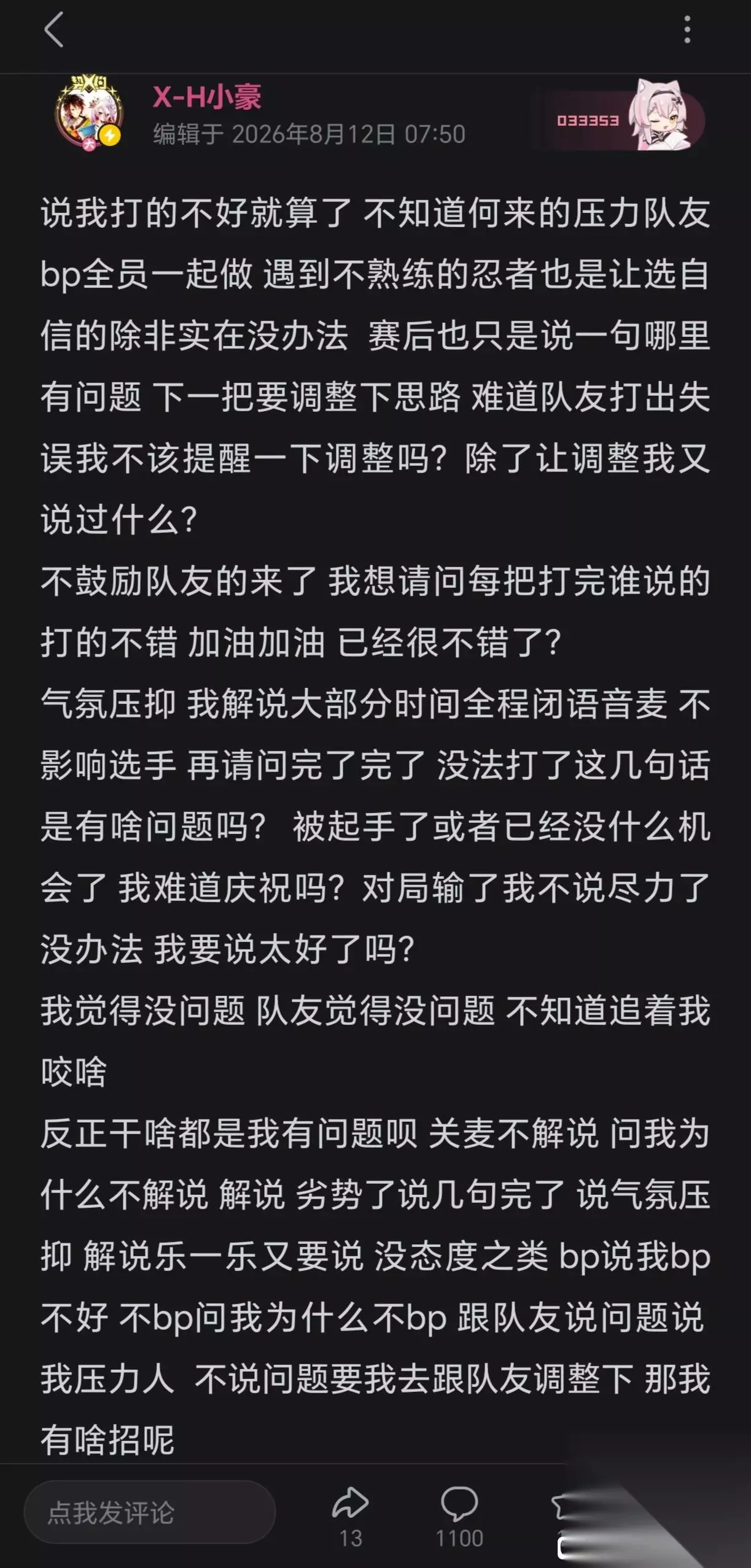Share this post

click(x=350, y=1516)
